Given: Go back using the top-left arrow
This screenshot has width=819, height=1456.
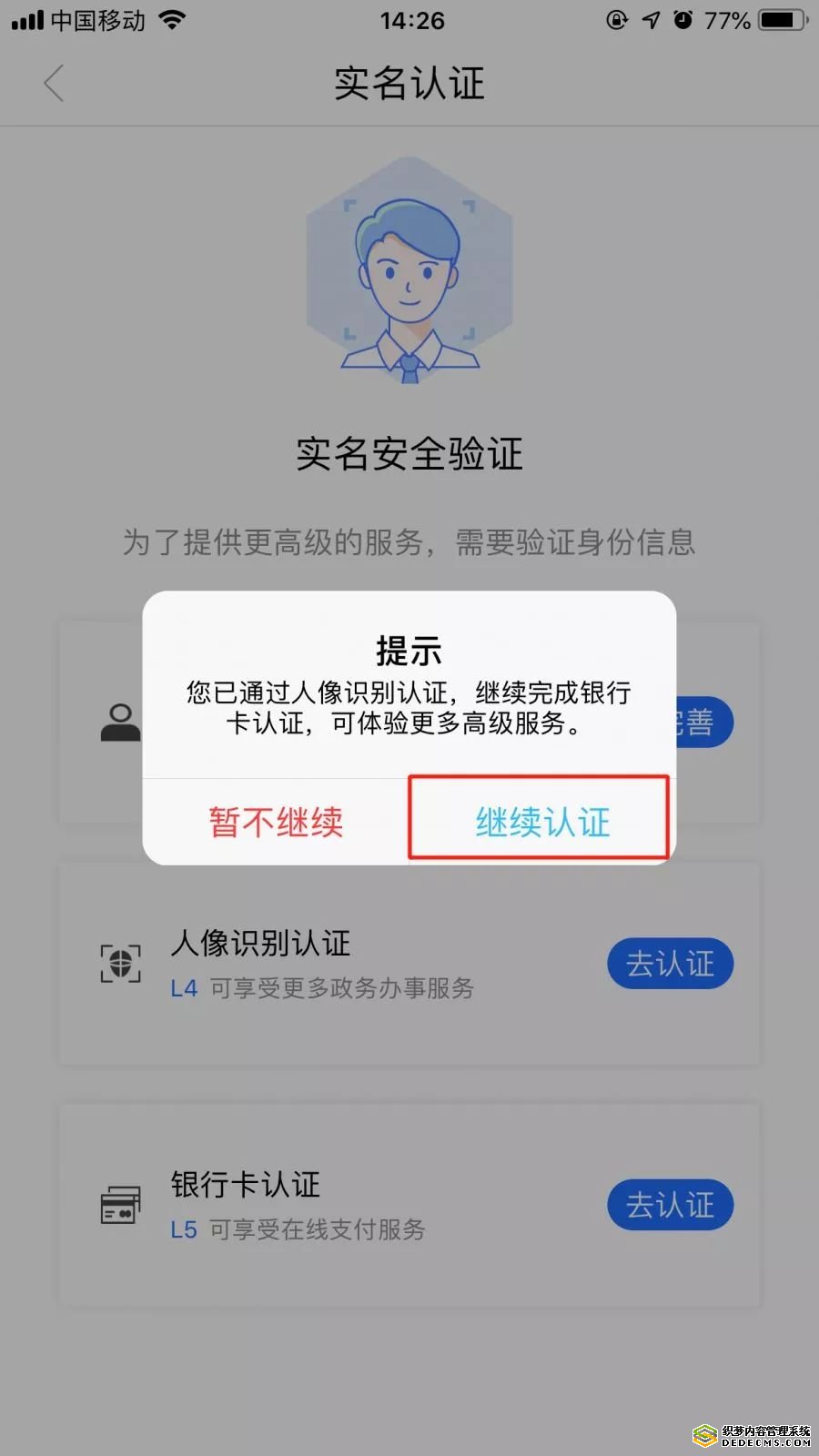Looking at the screenshot, I should (55, 84).
